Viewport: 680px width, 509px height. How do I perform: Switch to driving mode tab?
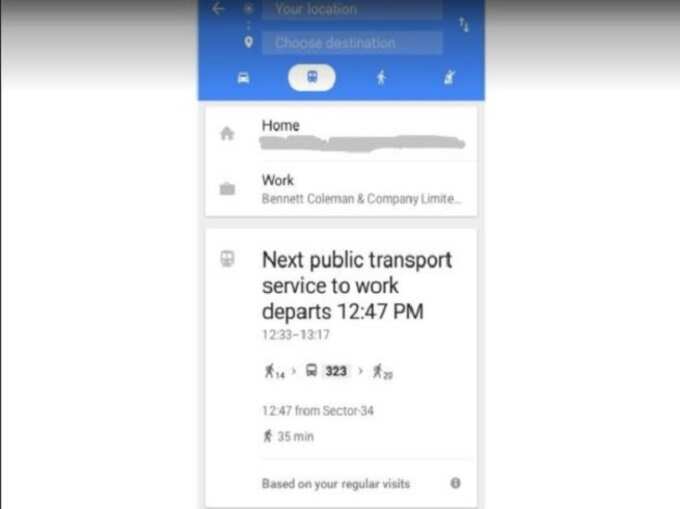click(243, 78)
